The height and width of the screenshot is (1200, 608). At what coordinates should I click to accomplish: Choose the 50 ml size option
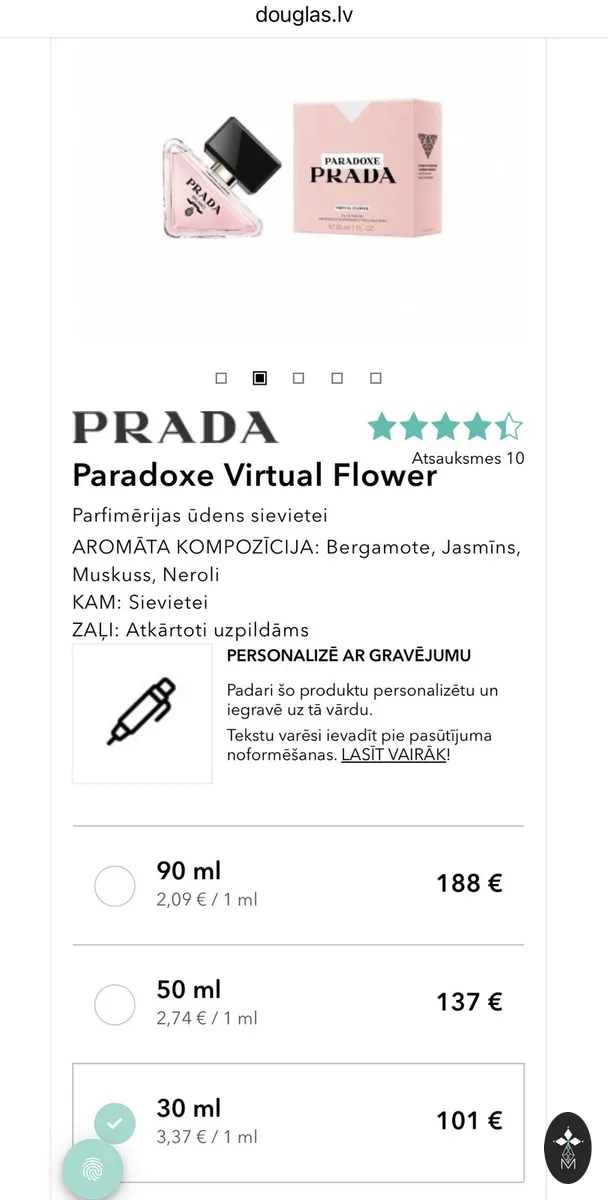coord(298,1004)
